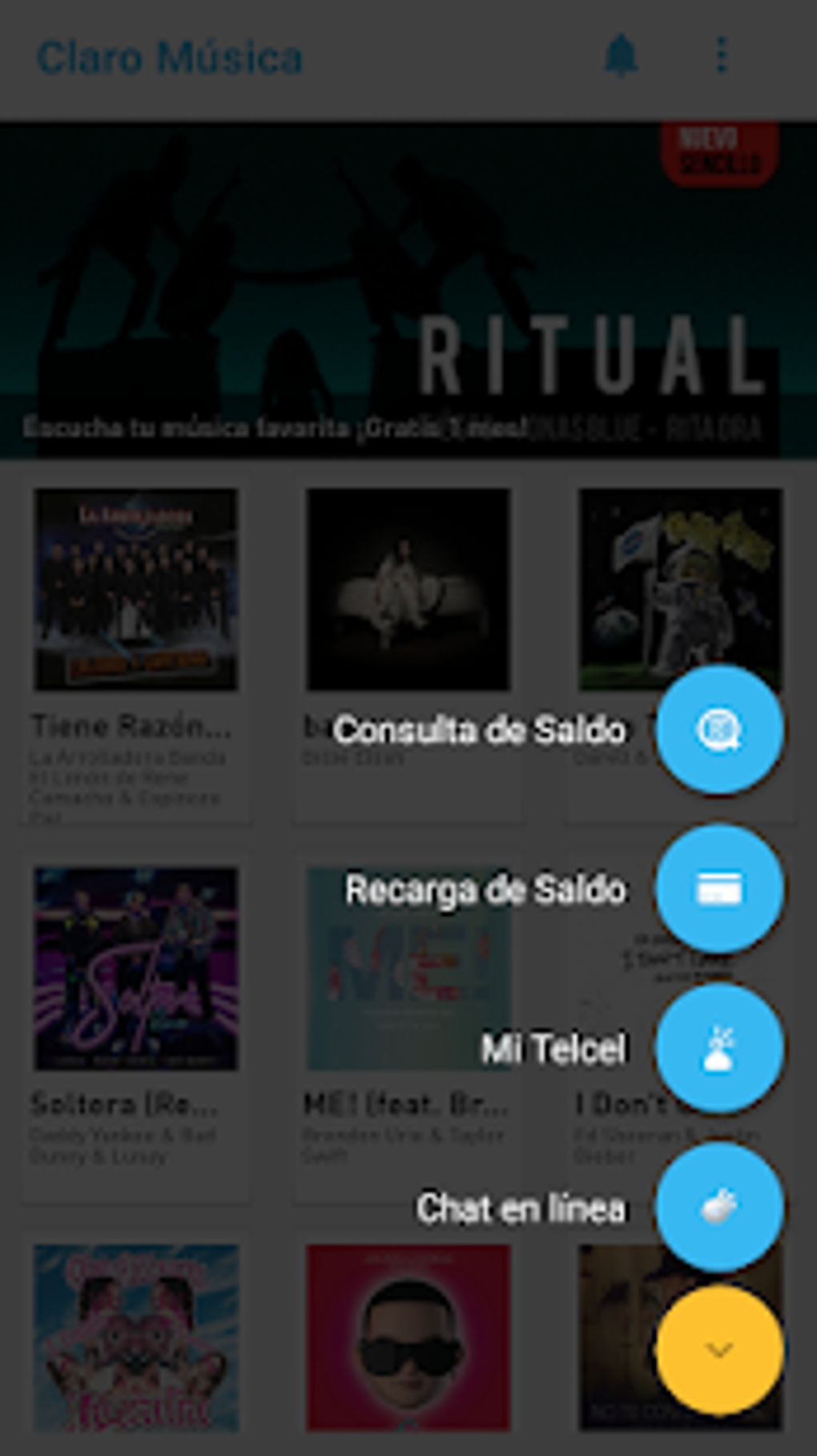Open the notifications bell
The width and height of the screenshot is (817, 1456).
tap(621, 56)
